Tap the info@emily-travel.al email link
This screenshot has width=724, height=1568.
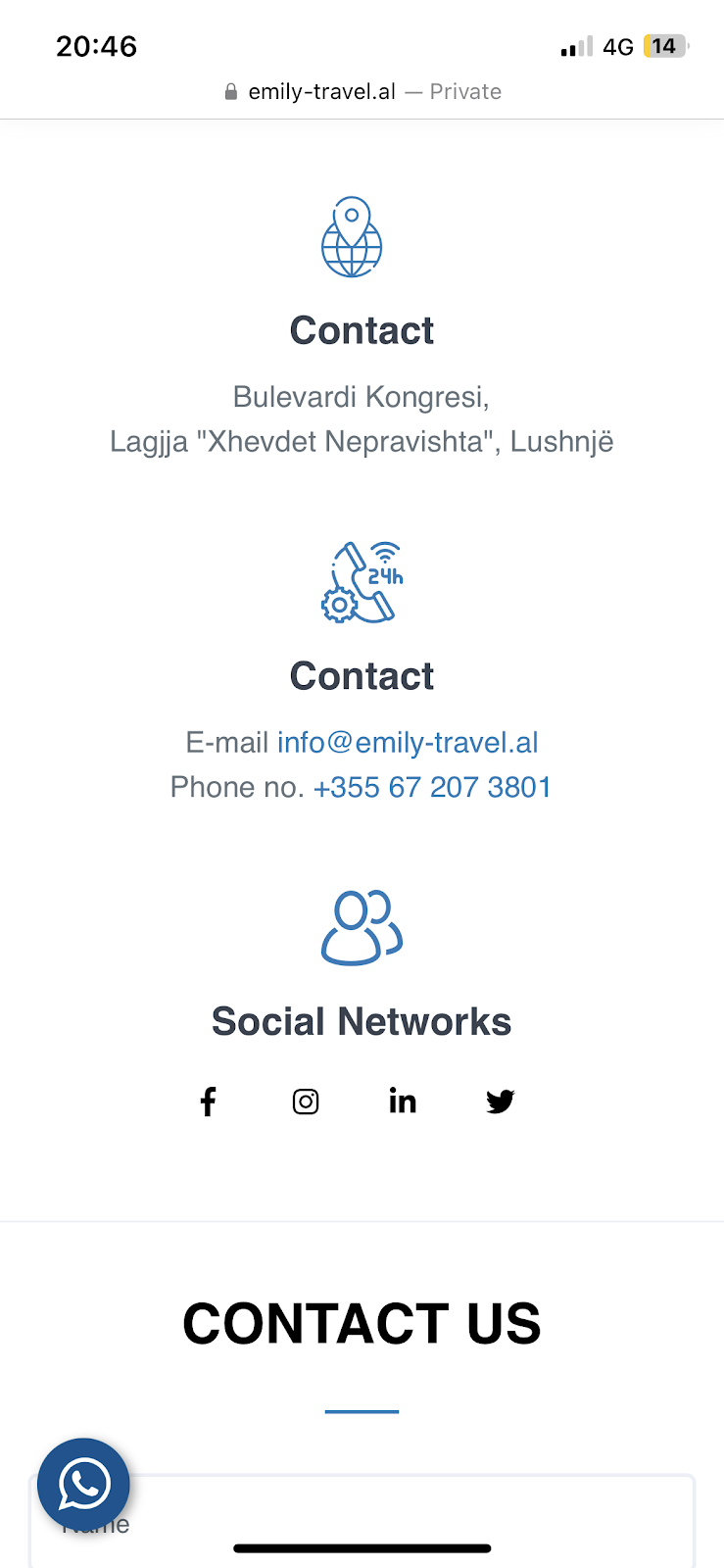[x=408, y=743]
